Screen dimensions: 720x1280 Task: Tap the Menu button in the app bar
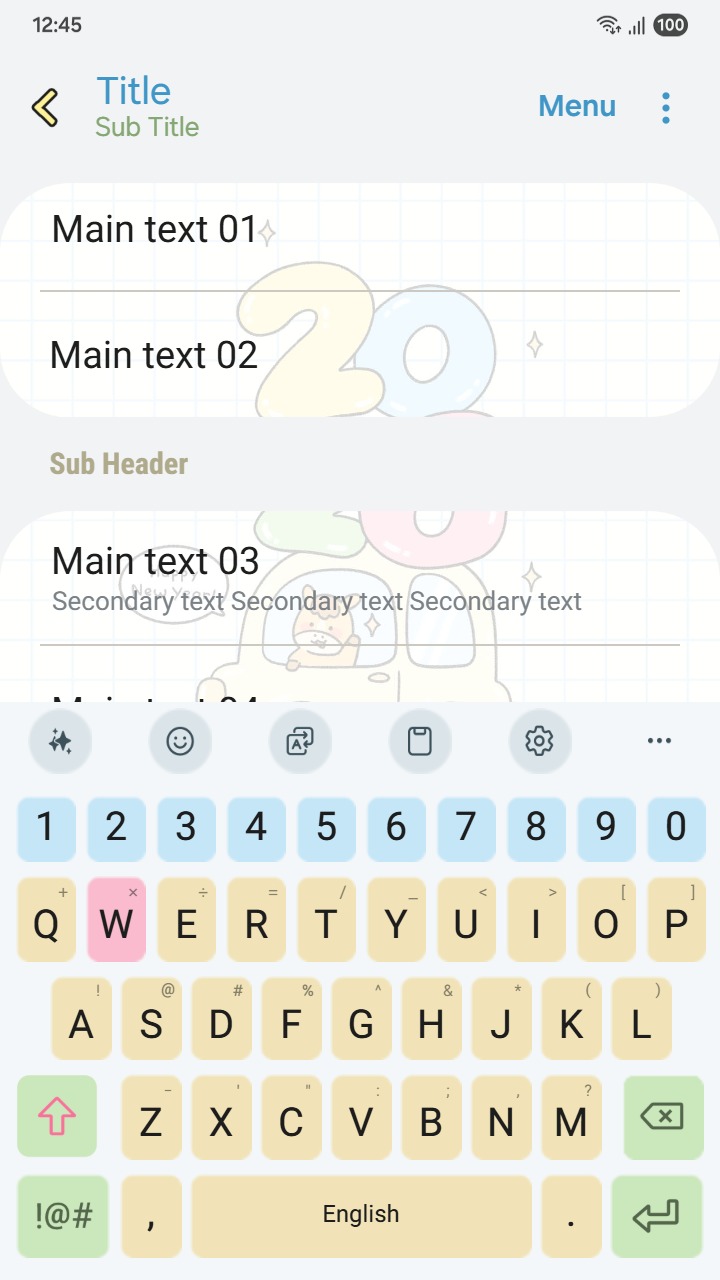(577, 106)
